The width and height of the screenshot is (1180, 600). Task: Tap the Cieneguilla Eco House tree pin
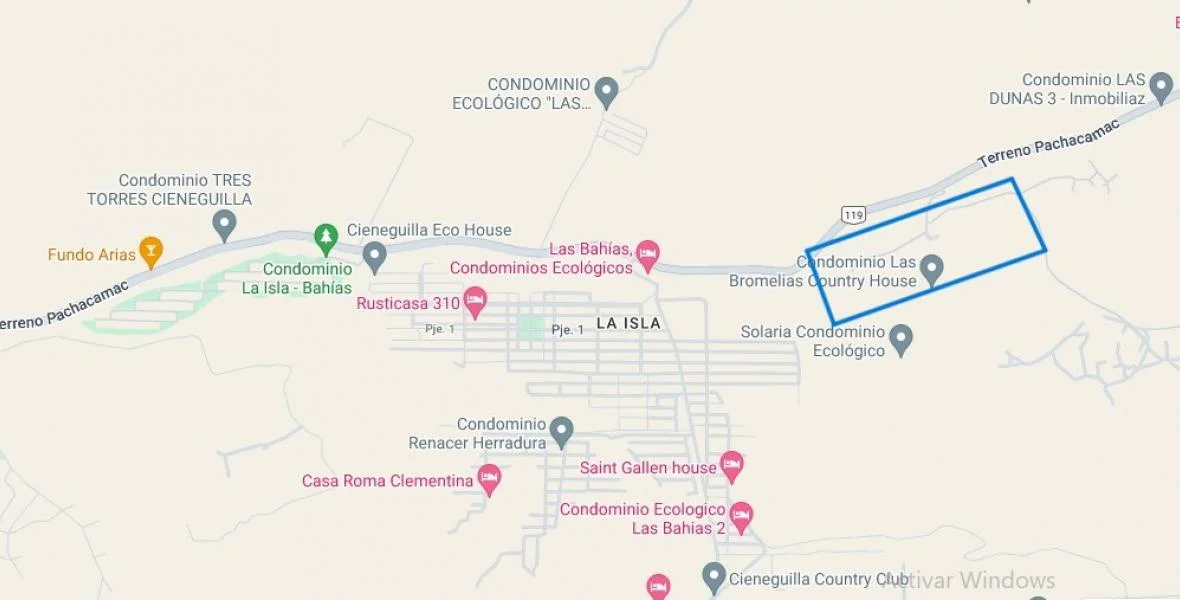pos(325,238)
